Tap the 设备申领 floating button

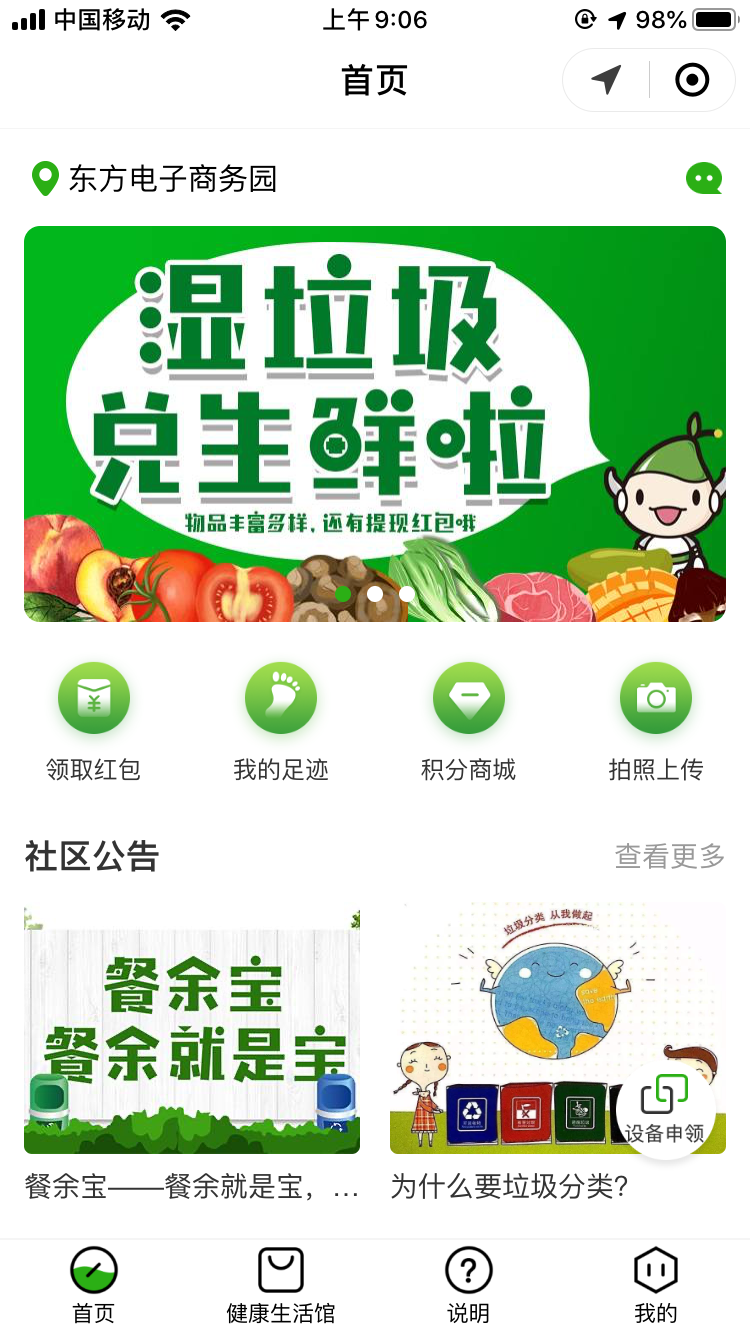665,1107
